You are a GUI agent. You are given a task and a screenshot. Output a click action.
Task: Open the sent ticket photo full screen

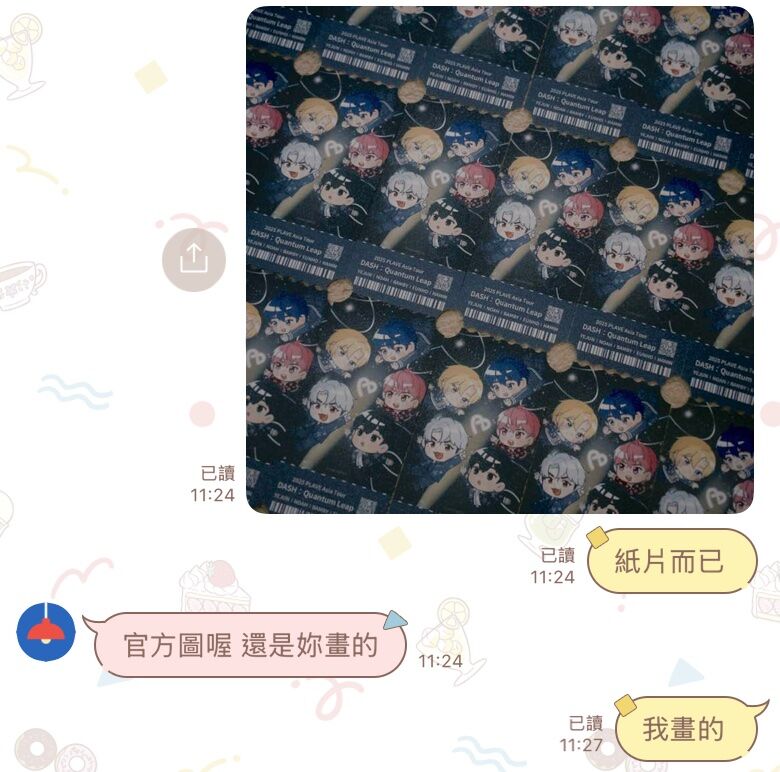499,260
